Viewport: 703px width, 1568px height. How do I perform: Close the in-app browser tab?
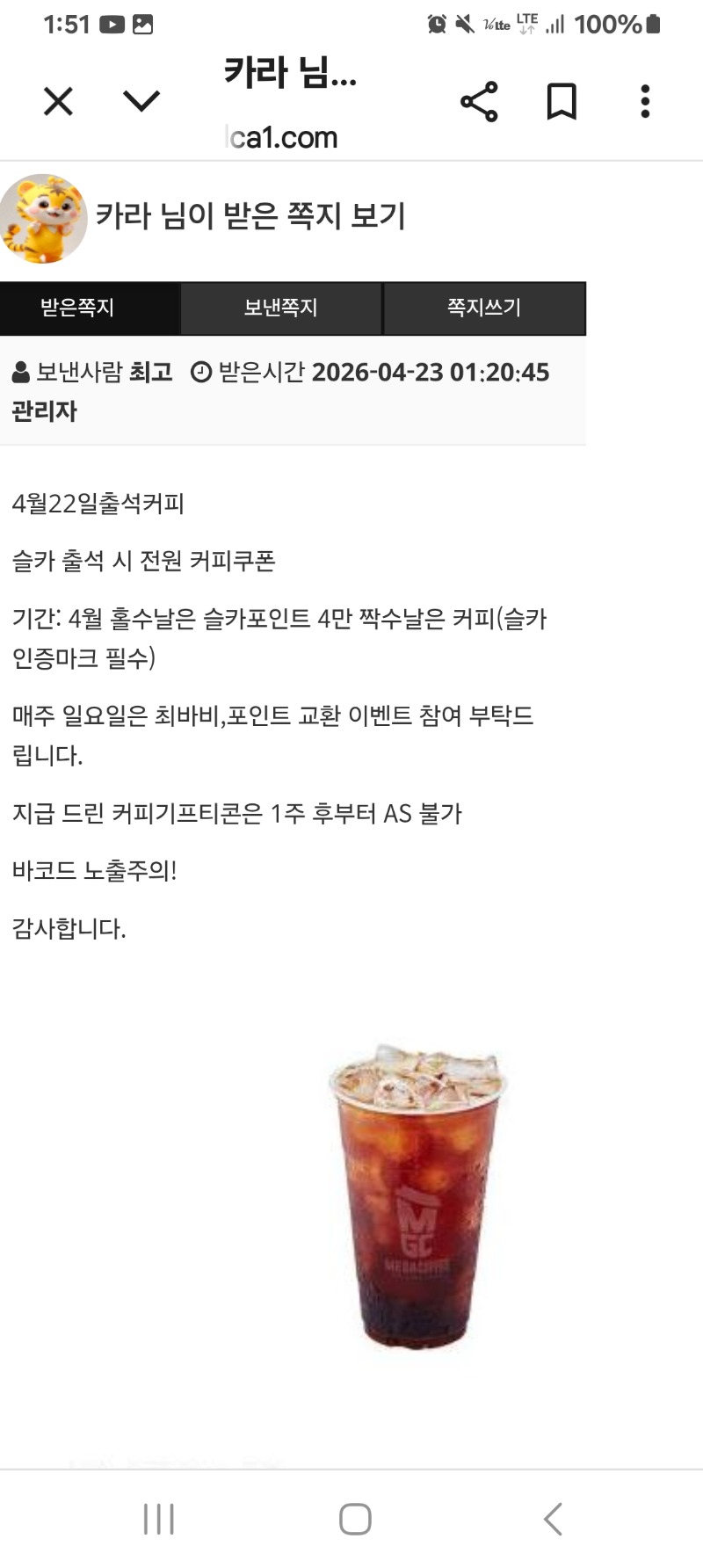[58, 102]
